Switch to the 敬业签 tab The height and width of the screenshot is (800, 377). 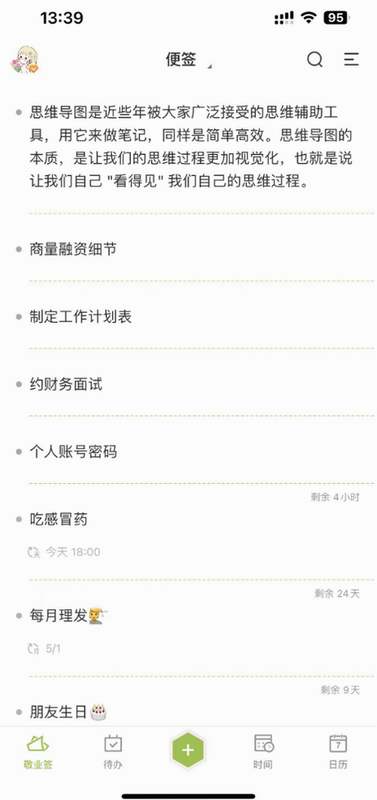click(x=38, y=752)
